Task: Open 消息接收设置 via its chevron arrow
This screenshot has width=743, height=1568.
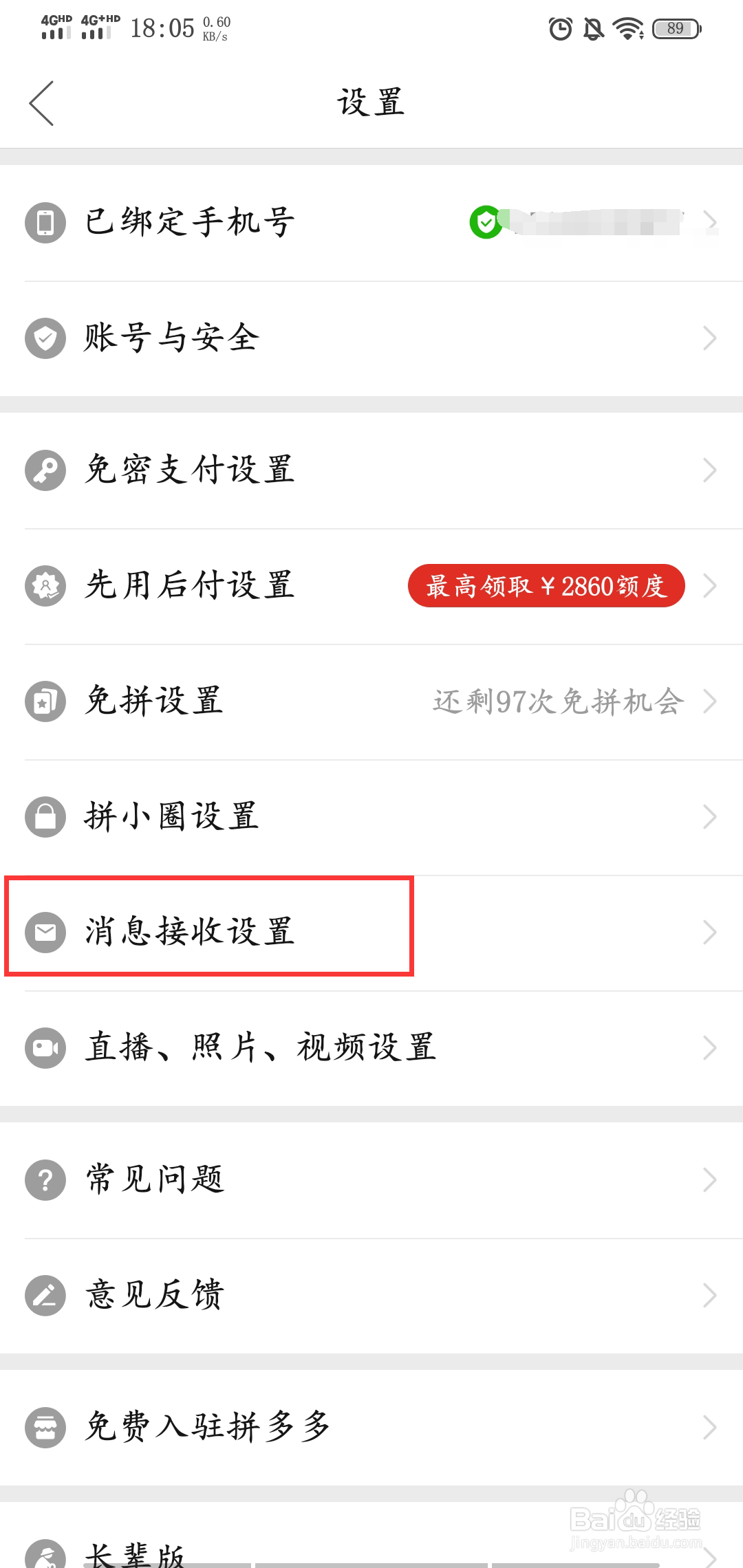Action: [711, 933]
